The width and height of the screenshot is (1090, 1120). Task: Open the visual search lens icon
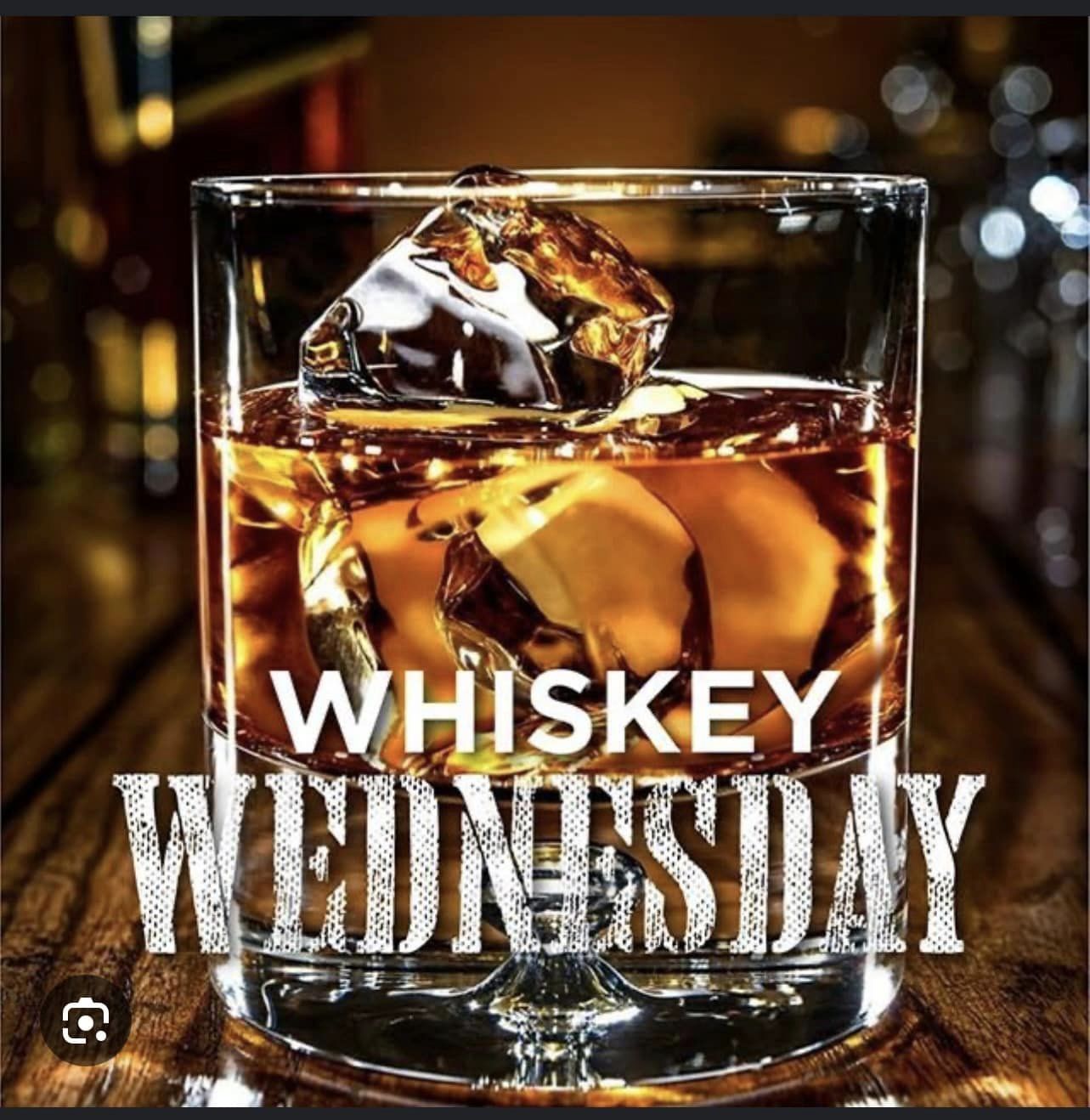85,1020
